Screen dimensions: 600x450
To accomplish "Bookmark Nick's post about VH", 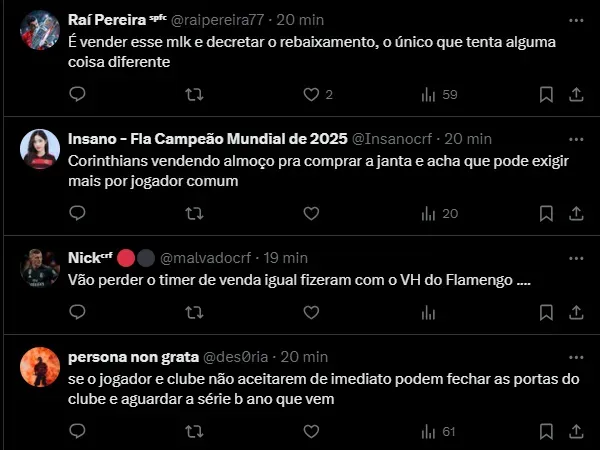I will 546,313.
